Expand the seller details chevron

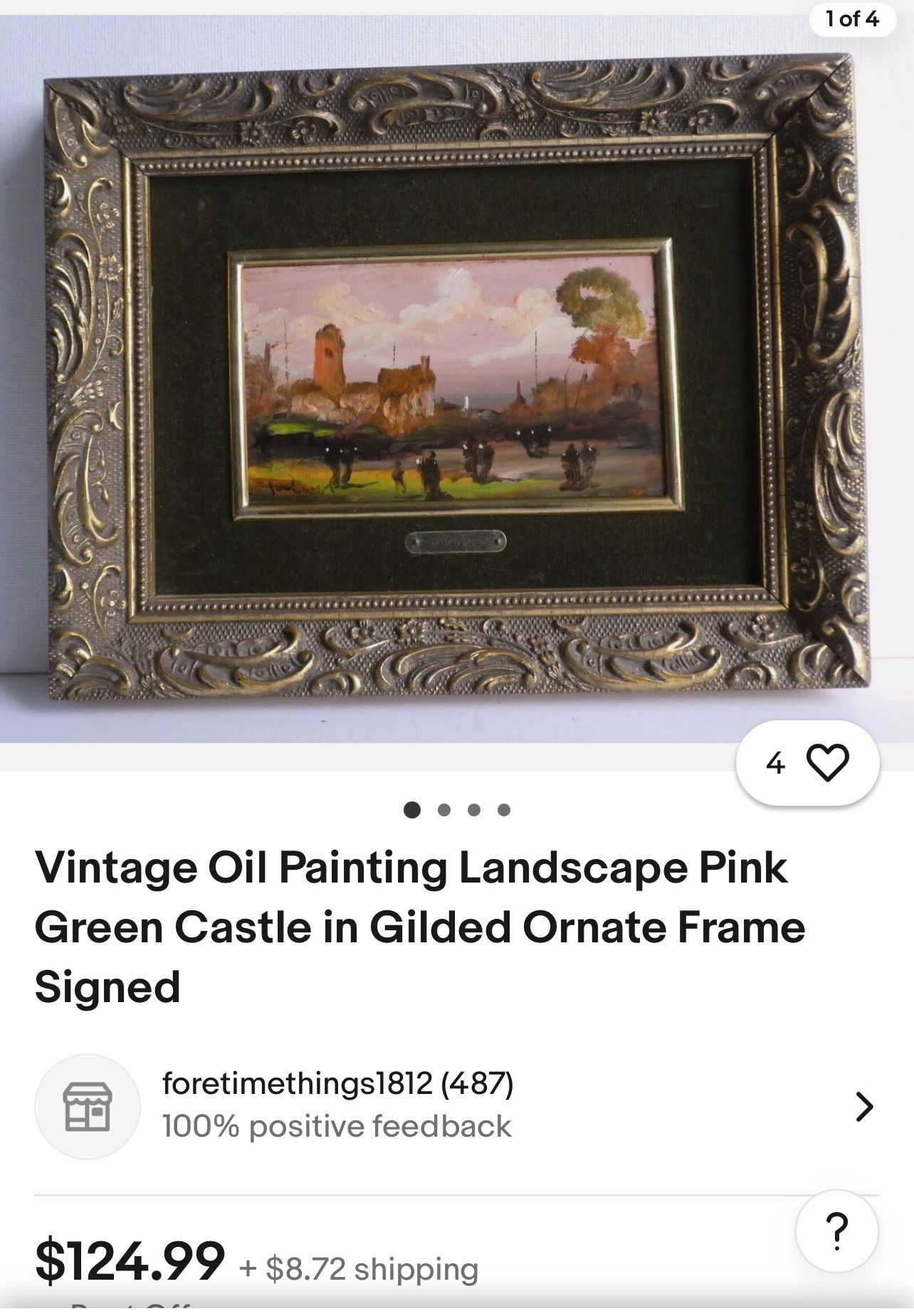867,1108
